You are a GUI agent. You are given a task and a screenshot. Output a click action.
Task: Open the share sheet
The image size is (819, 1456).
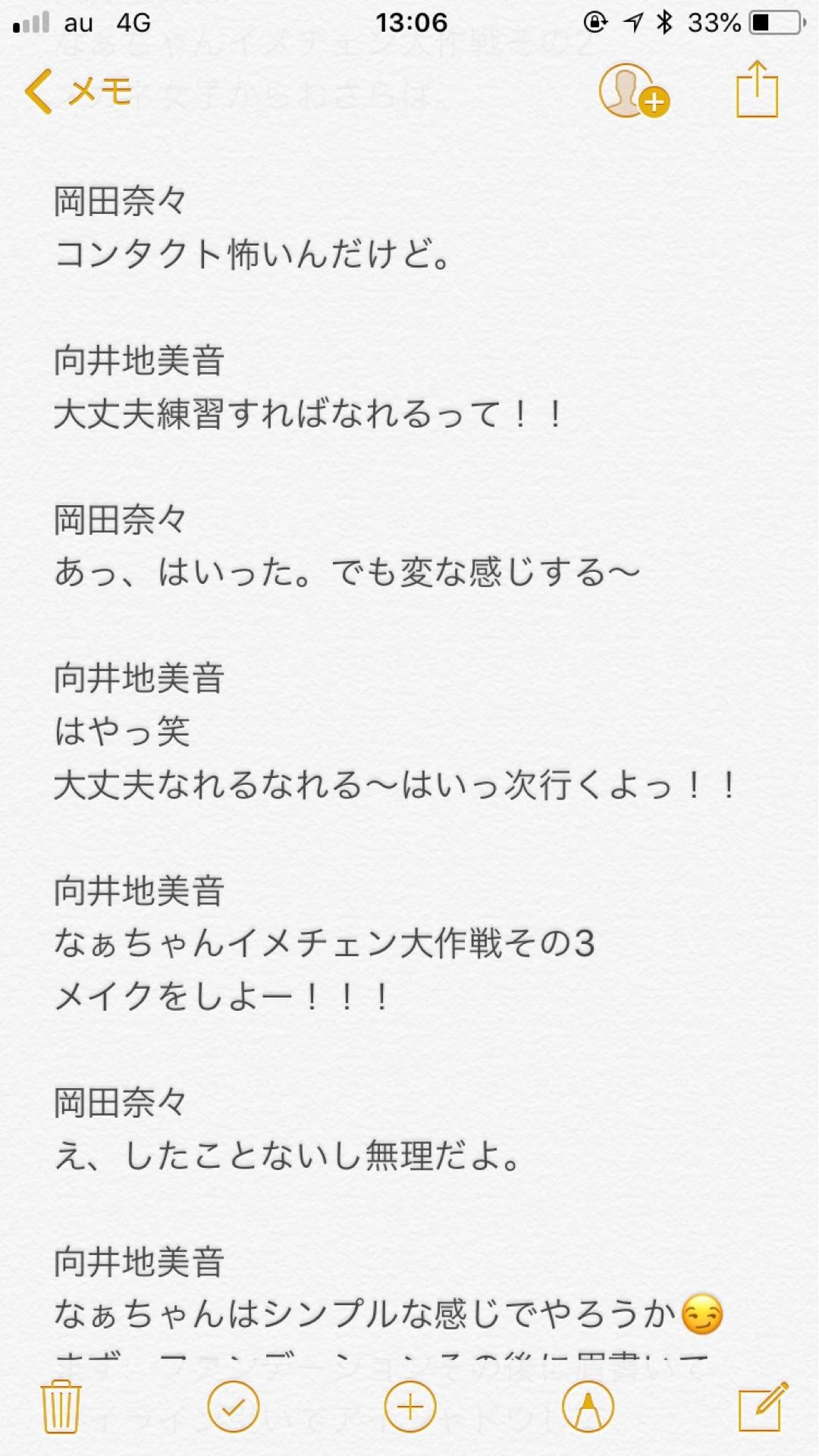(757, 90)
